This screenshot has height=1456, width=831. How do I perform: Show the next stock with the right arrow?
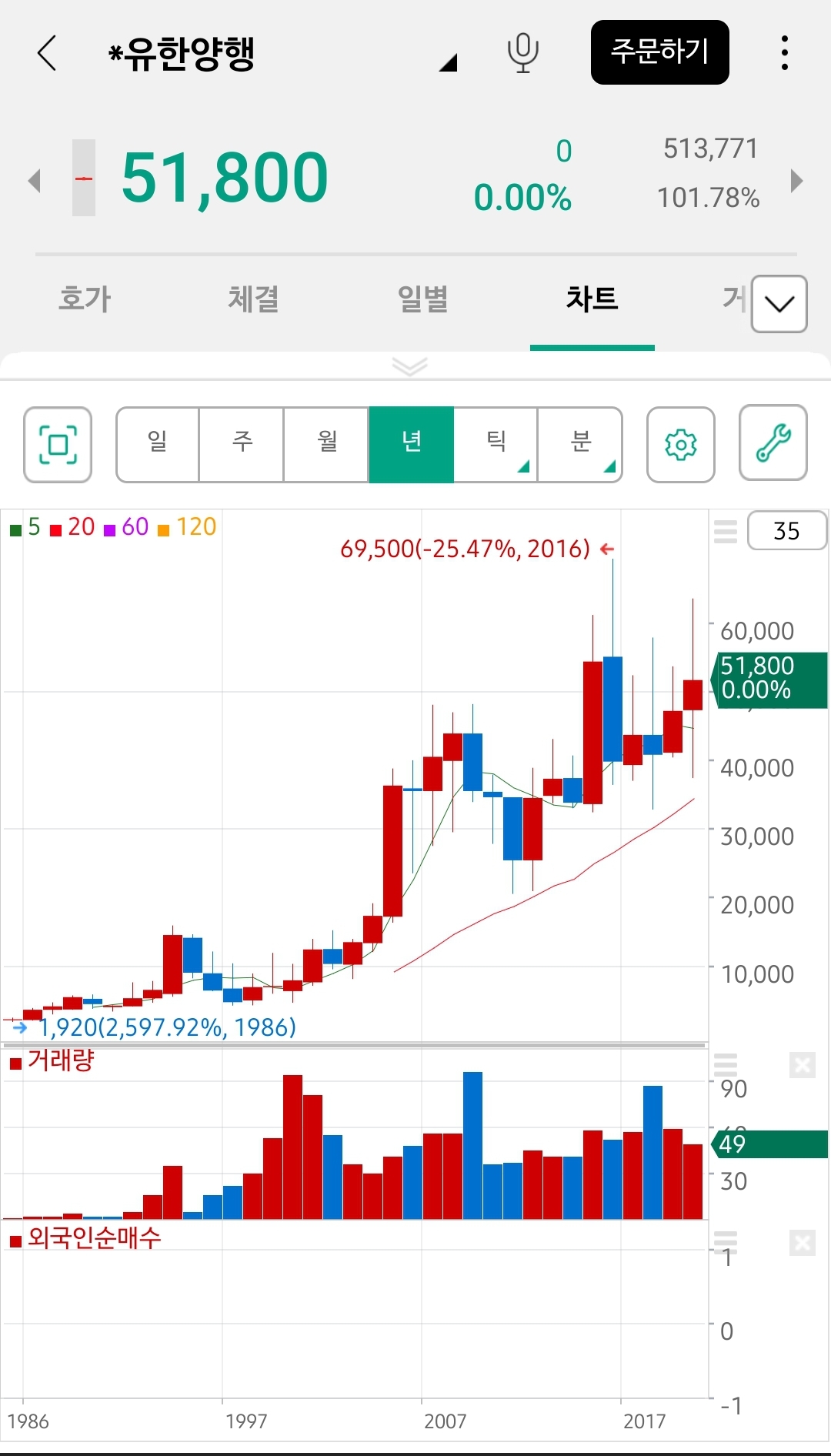click(x=796, y=181)
